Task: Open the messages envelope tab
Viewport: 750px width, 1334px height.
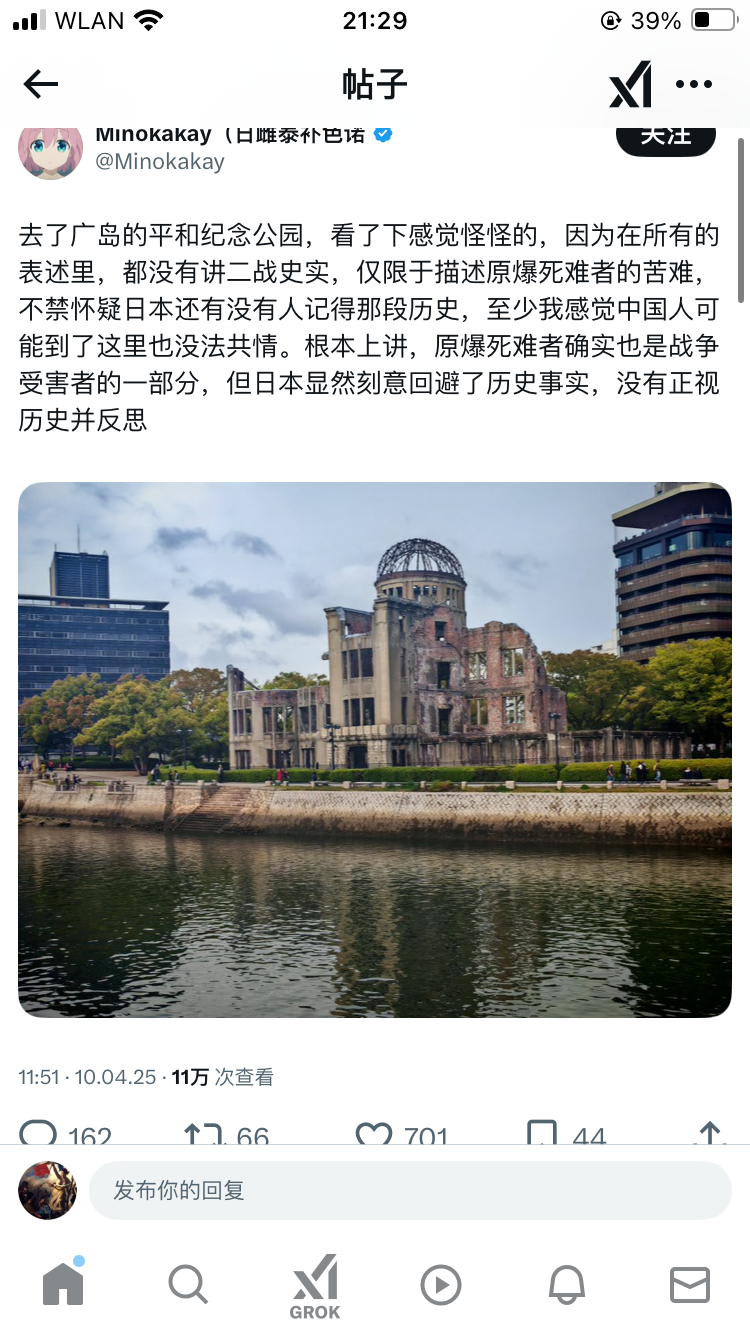Action: point(690,1284)
